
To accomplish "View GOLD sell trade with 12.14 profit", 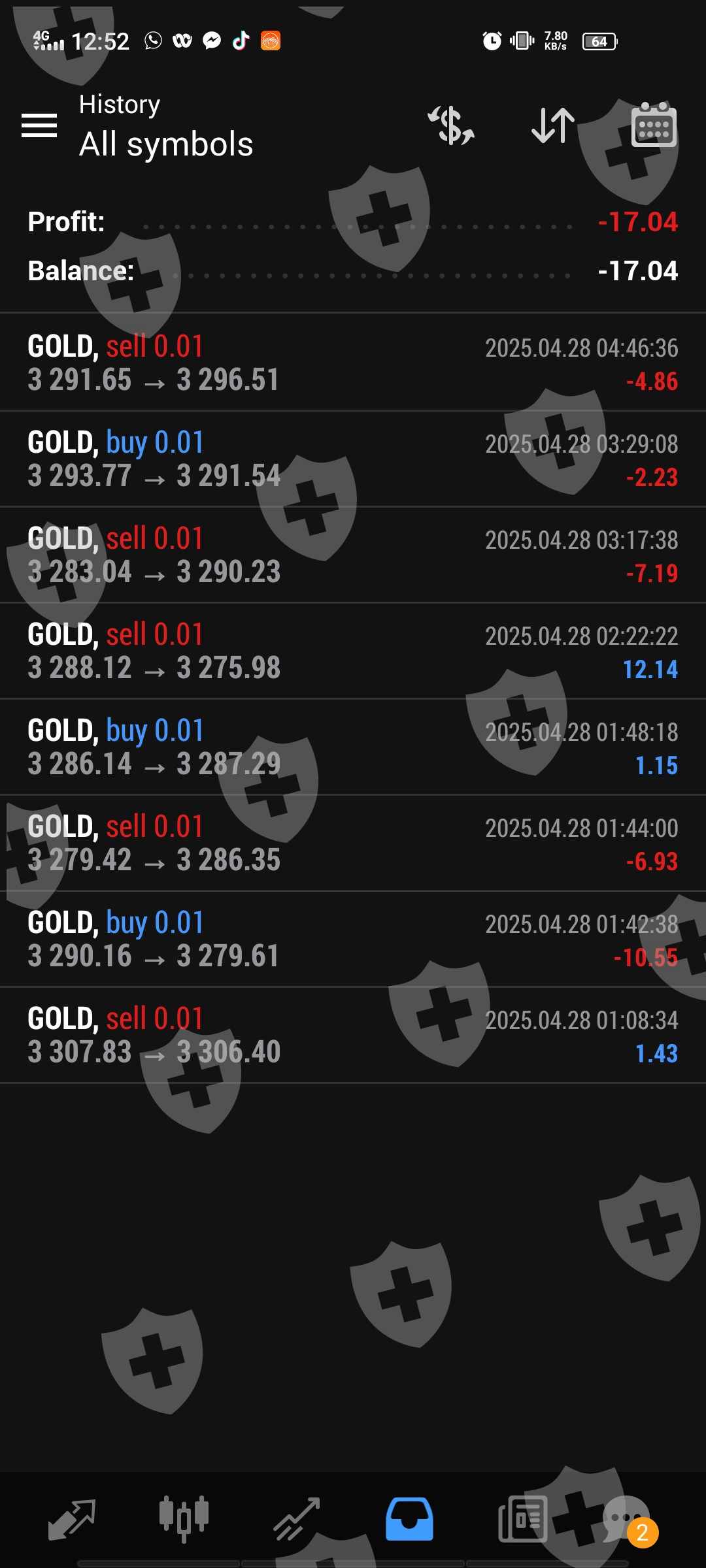I will click(353, 651).
